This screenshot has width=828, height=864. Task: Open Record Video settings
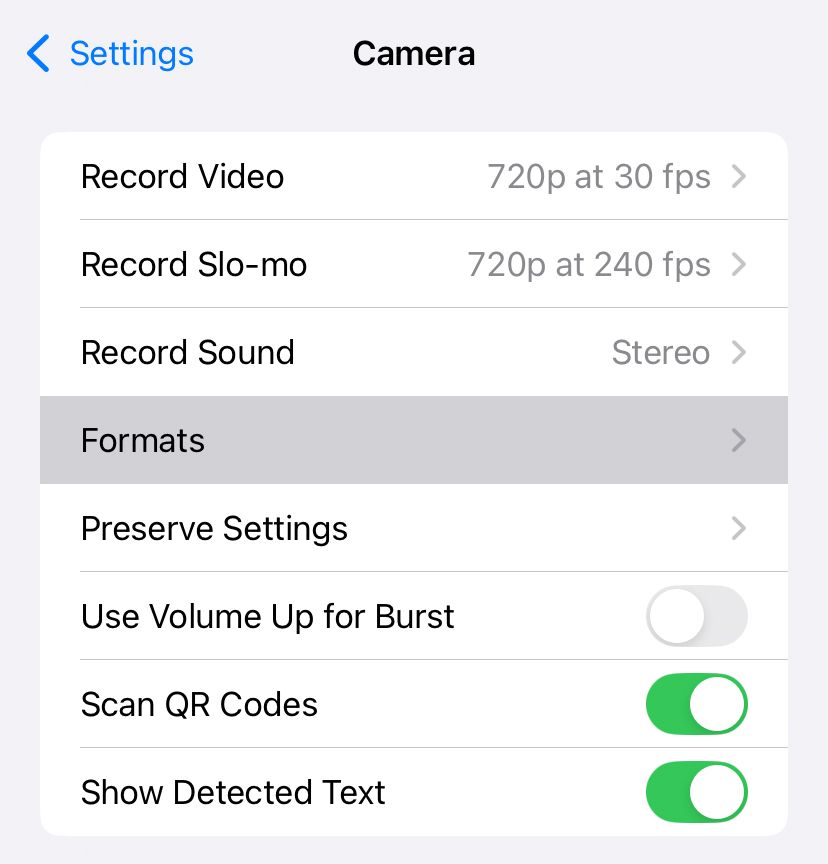point(414,177)
